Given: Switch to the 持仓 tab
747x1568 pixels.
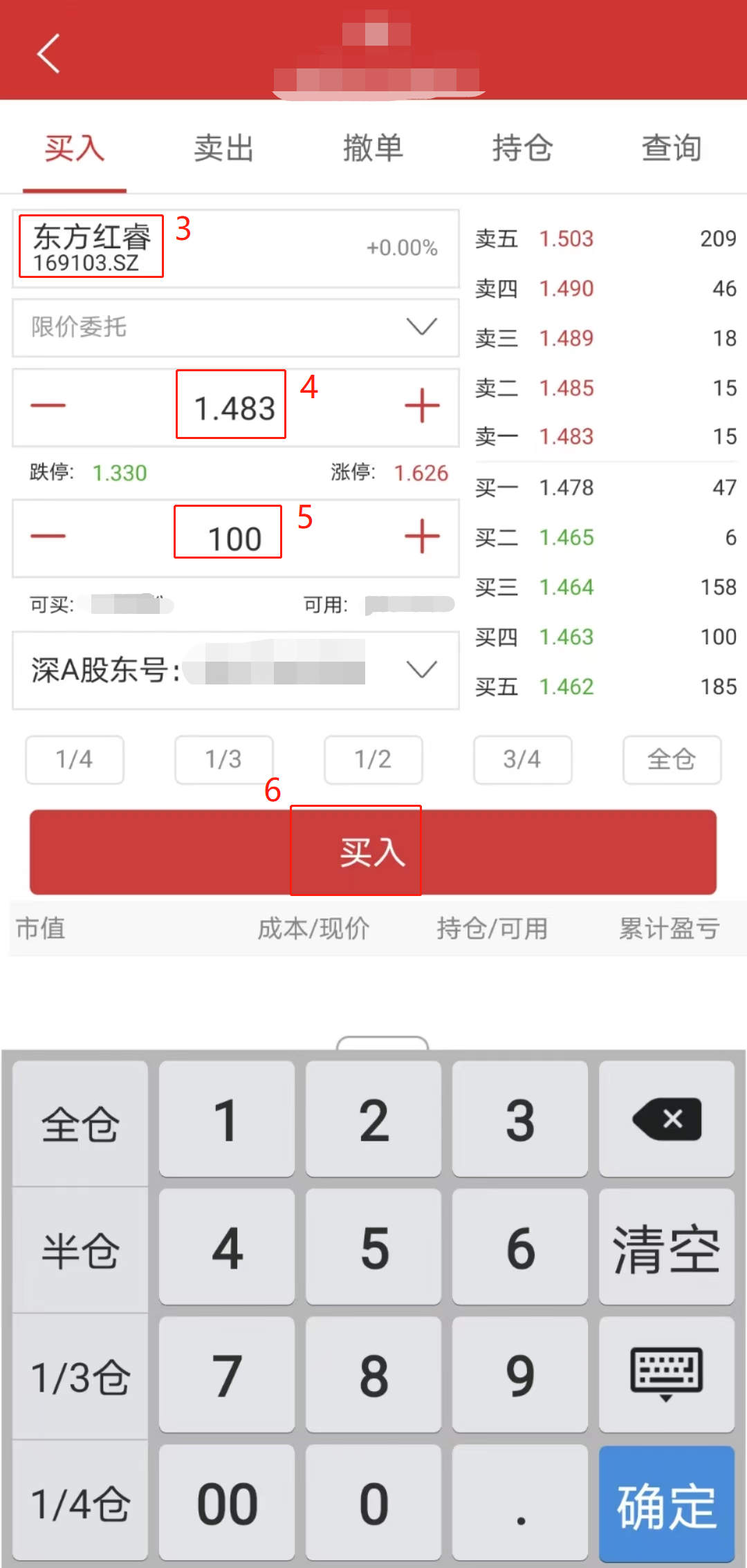Looking at the screenshot, I should tap(522, 148).
